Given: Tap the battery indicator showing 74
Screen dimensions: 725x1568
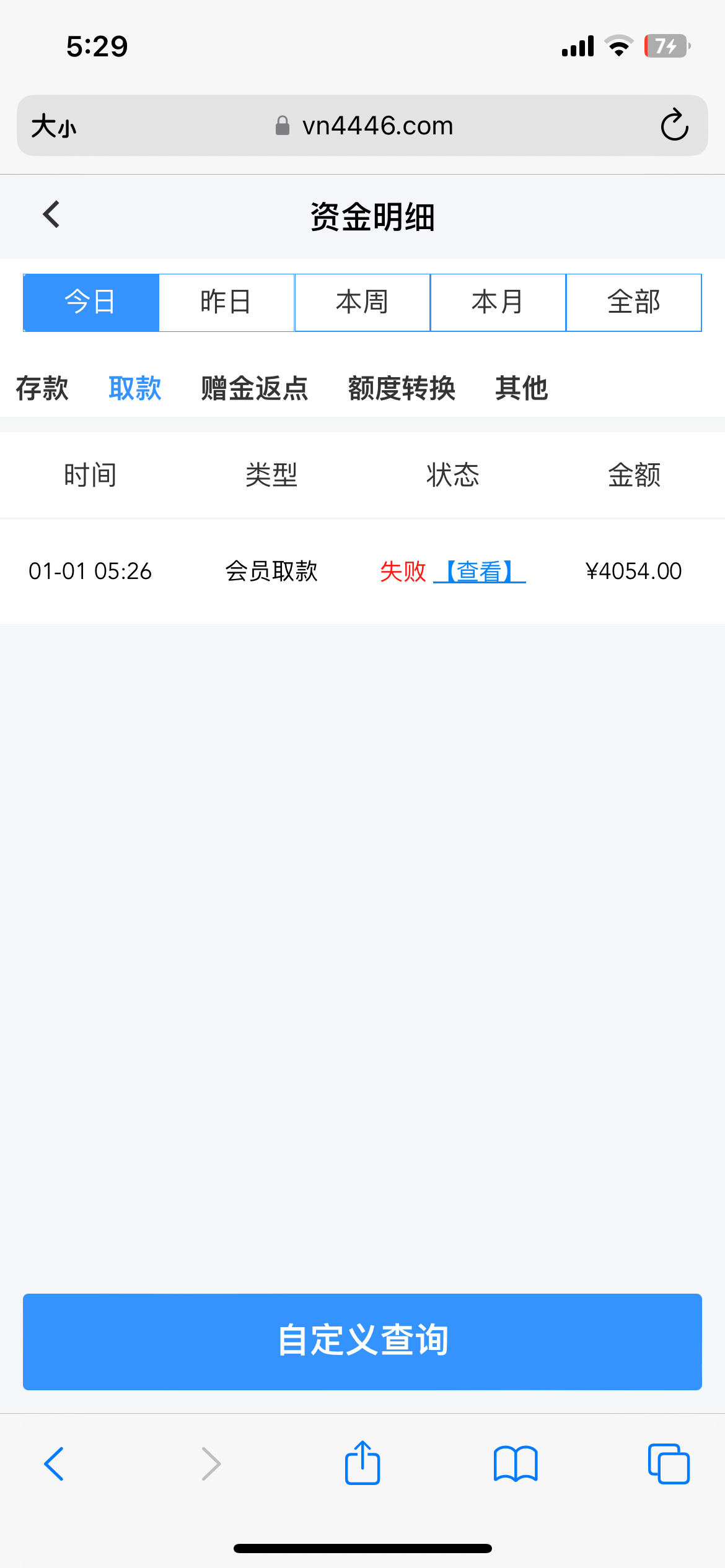Looking at the screenshot, I should 667,45.
